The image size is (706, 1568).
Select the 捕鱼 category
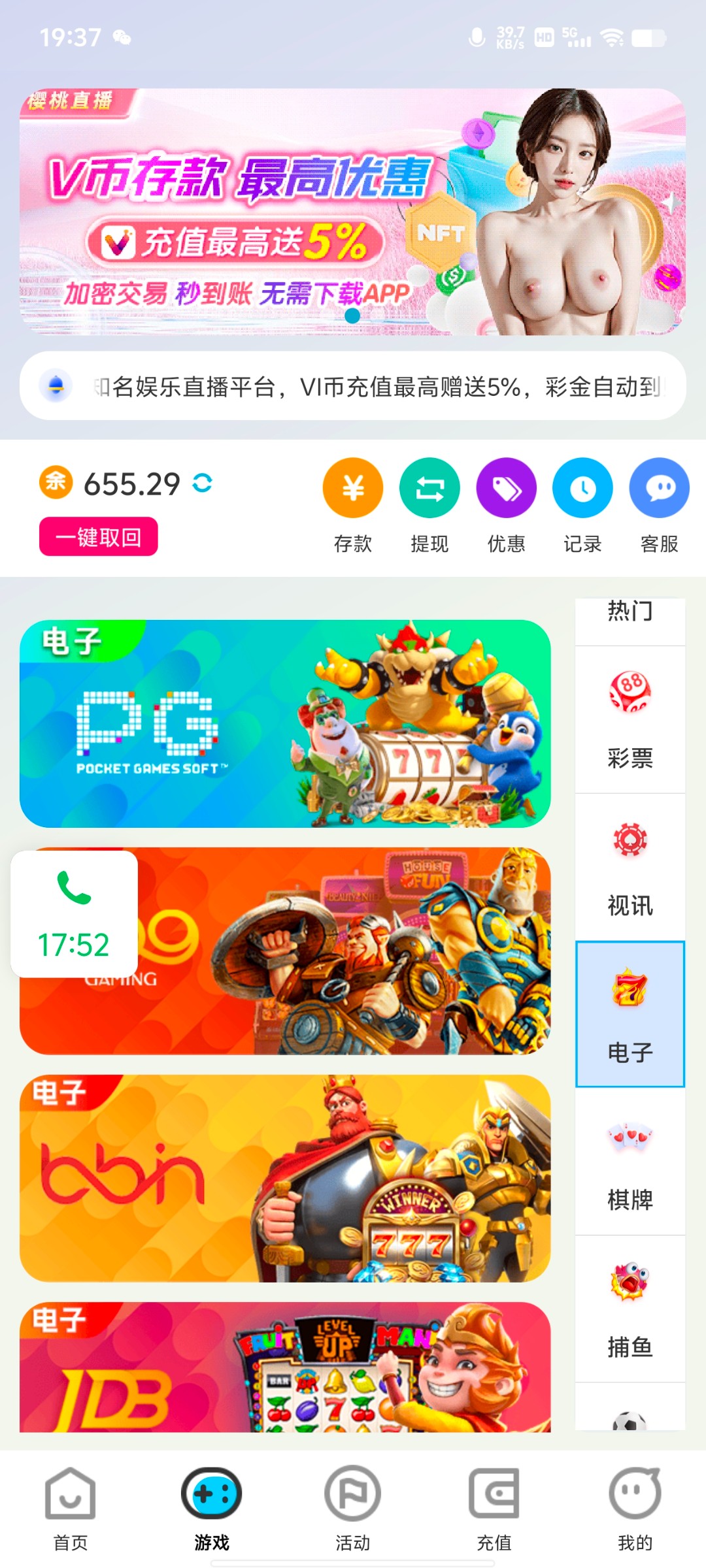[x=630, y=1309]
